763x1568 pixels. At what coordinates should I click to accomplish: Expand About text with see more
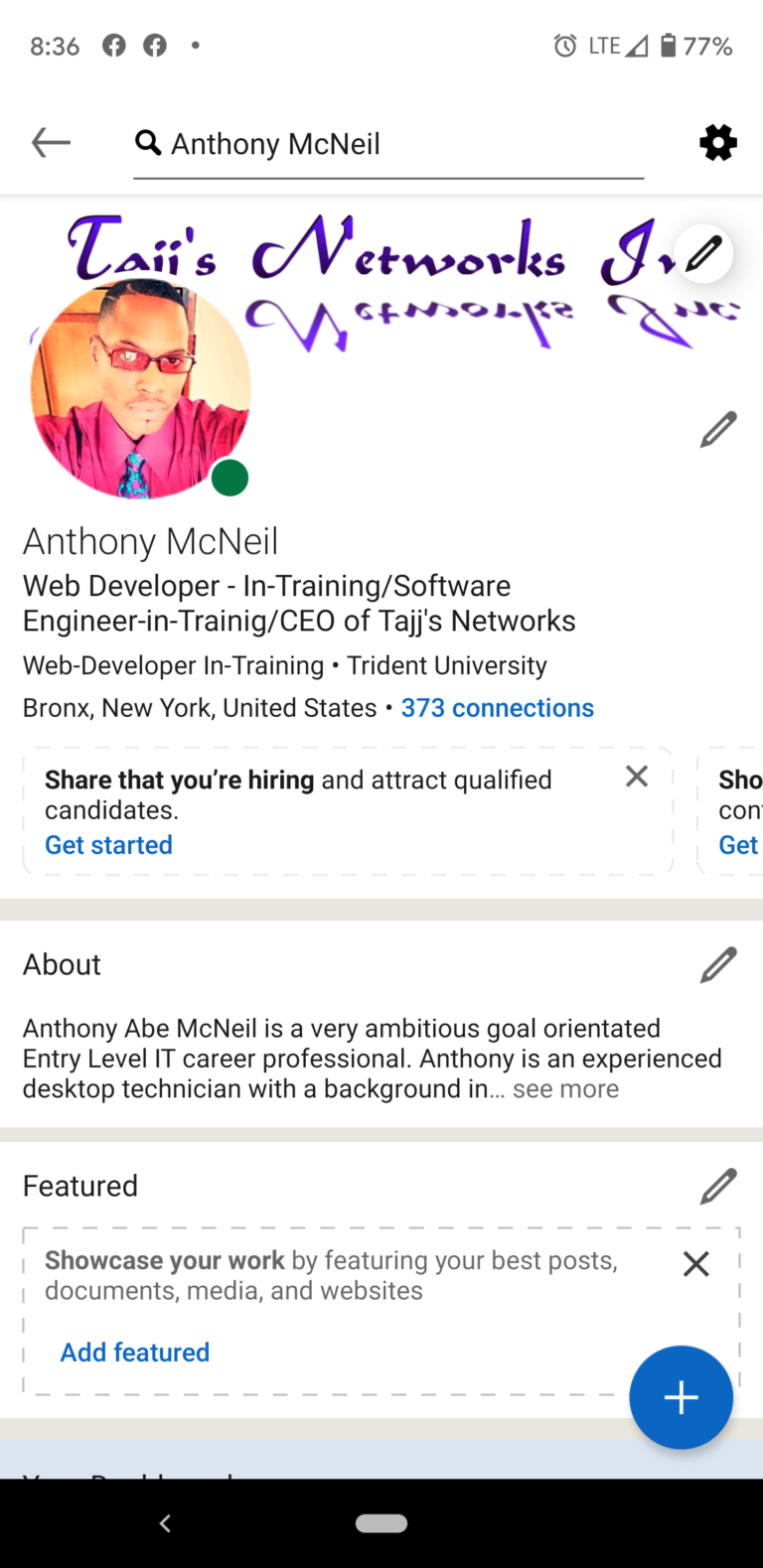565,1089
